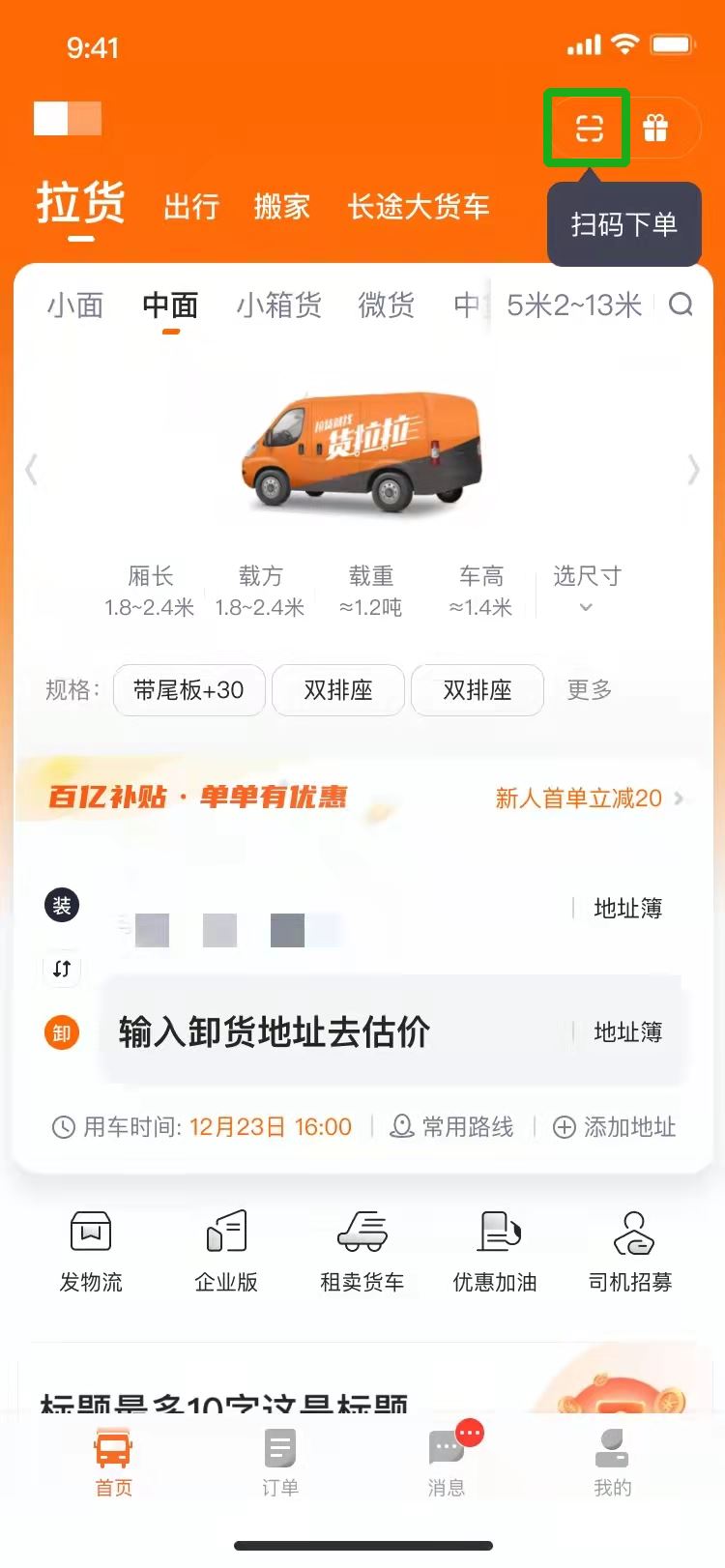725x1568 pixels.
Task: Change the 用车时间 12月23日 16:00
Action: point(270,1127)
